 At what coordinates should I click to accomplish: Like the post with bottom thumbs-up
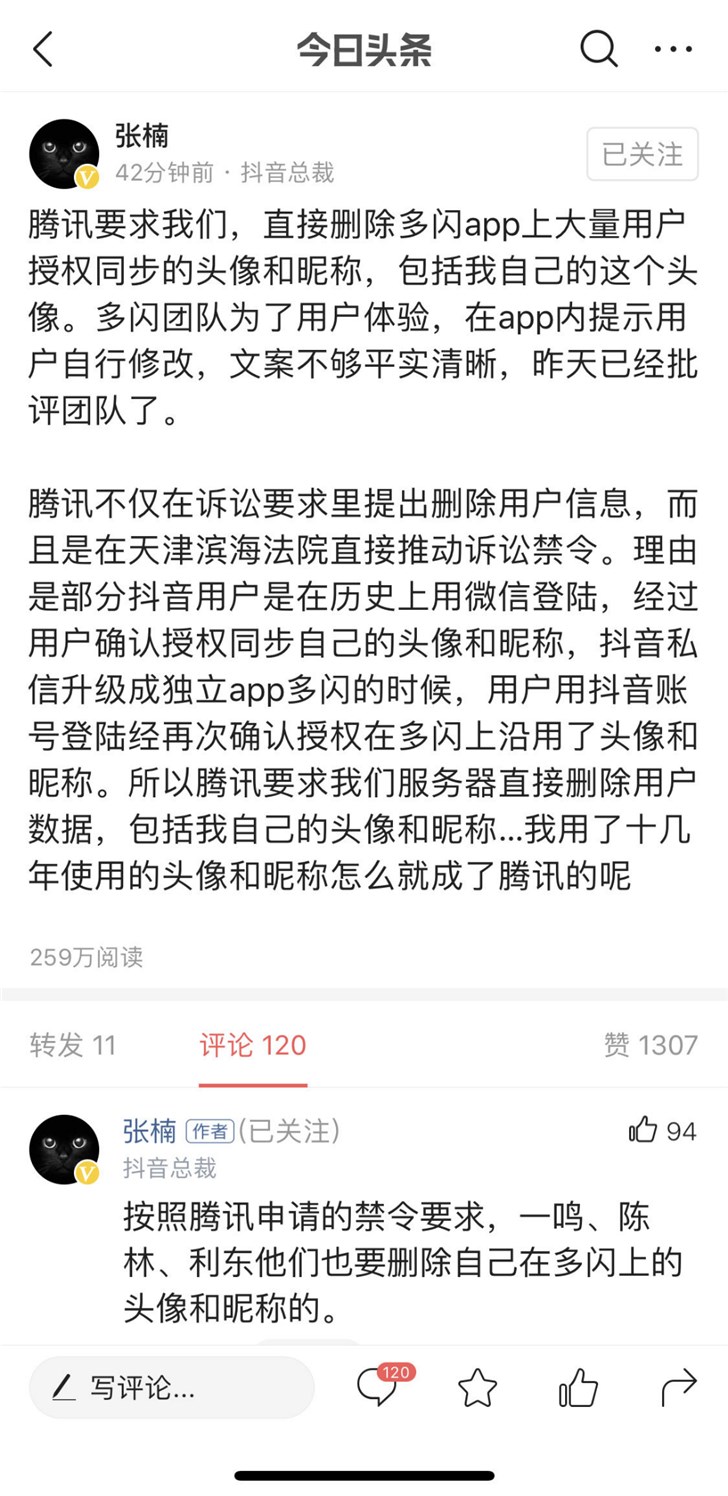[578, 1388]
